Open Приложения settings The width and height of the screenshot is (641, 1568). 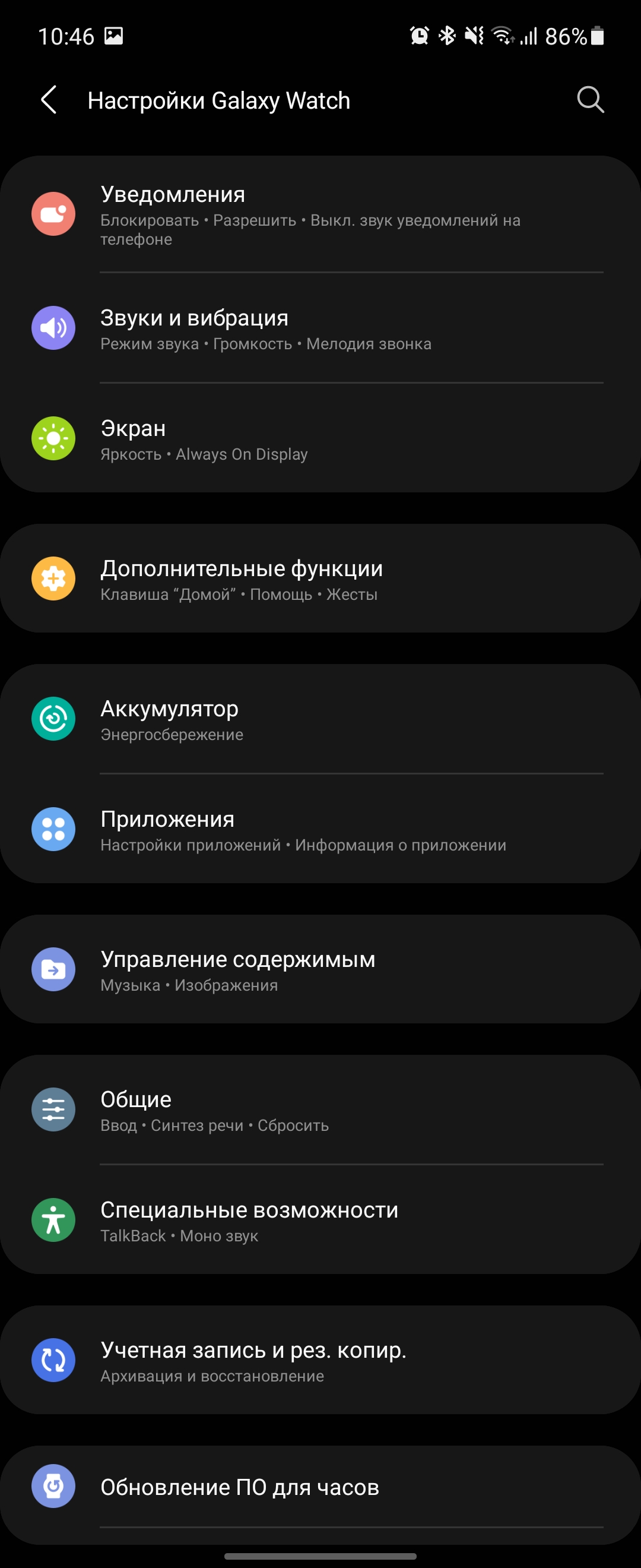[320, 830]
